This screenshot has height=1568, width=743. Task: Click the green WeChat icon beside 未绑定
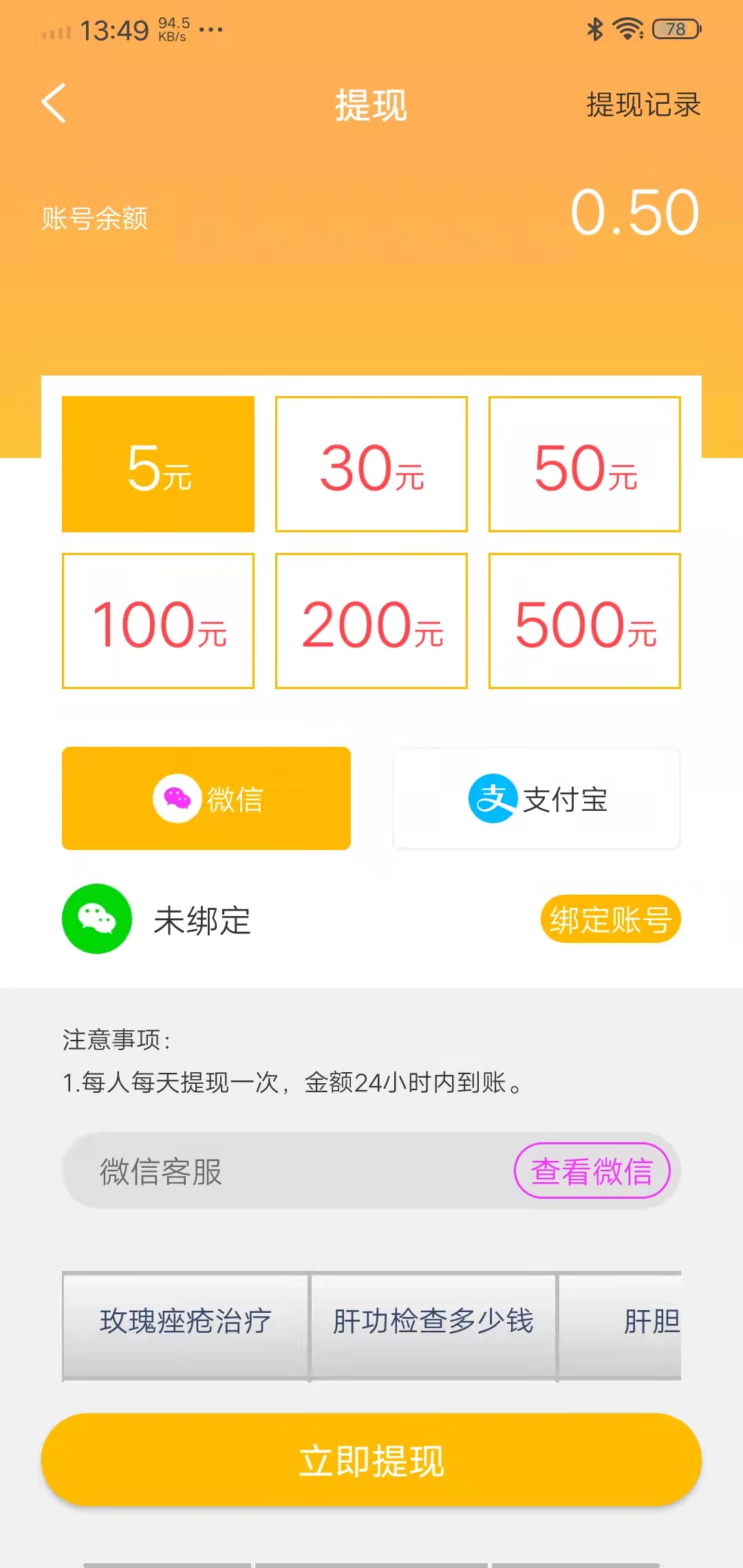coord(96,919)
